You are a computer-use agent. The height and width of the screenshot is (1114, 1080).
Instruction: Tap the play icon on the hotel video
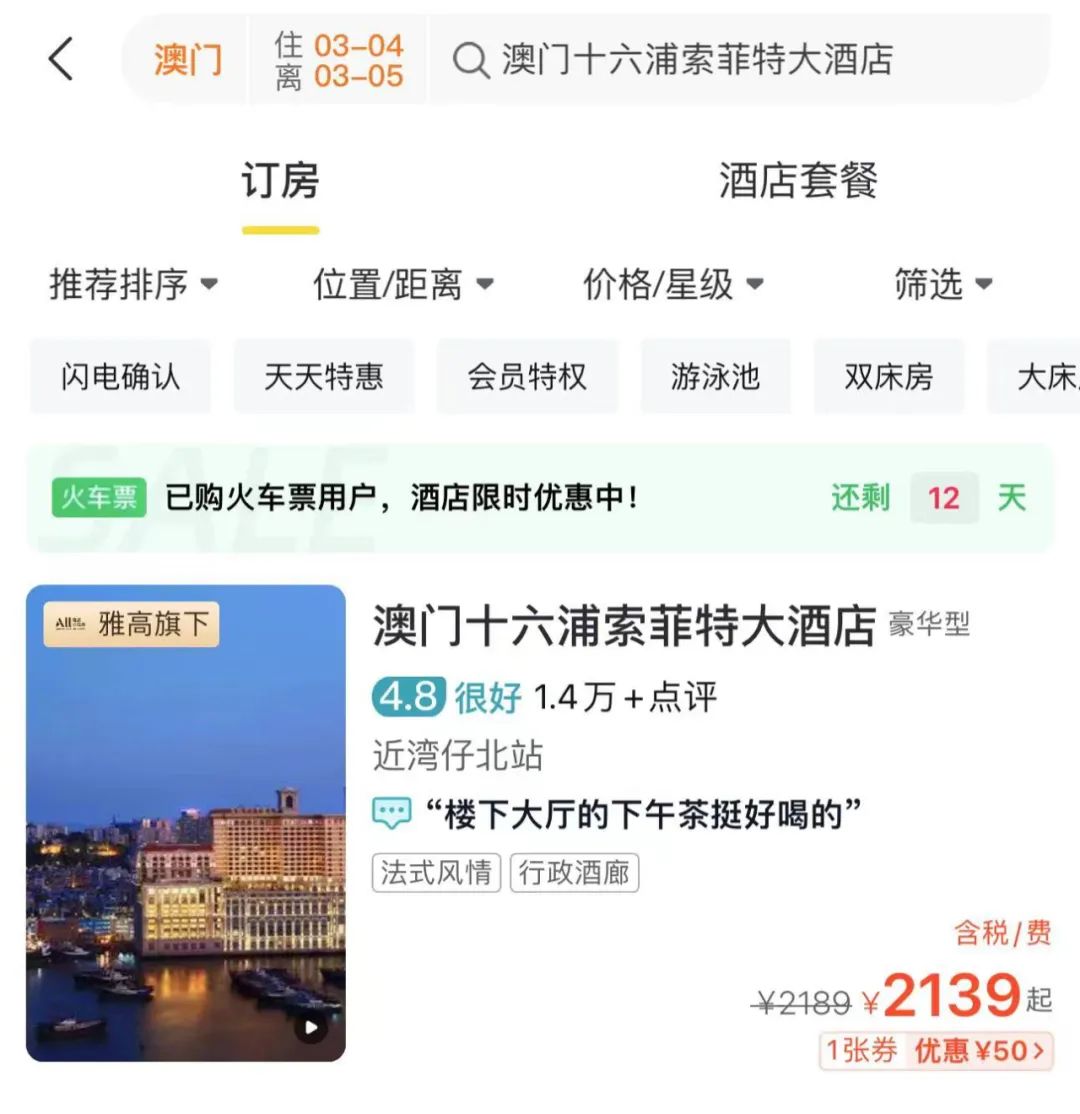tap(313, 1028)
